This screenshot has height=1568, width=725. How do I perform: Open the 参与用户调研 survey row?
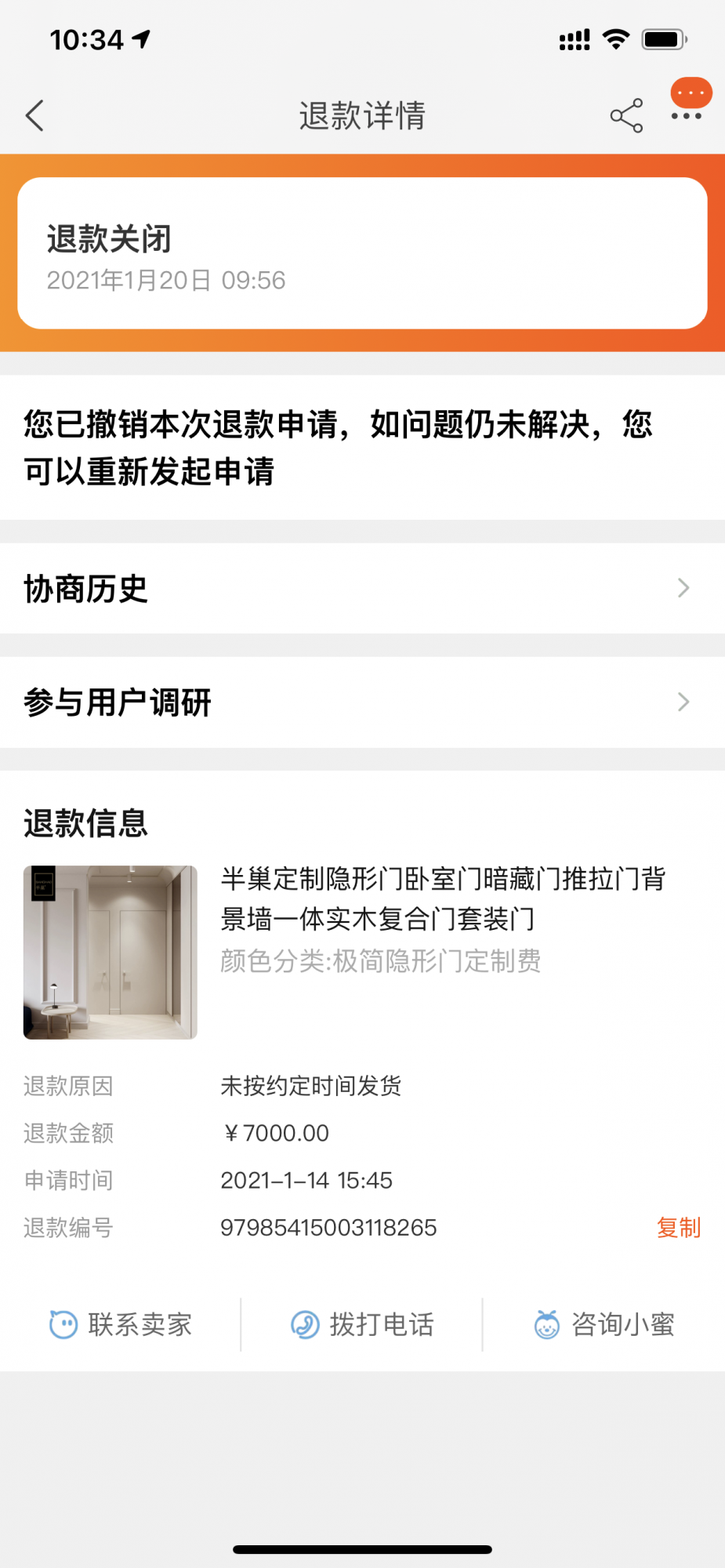click(x=362, y=702)
